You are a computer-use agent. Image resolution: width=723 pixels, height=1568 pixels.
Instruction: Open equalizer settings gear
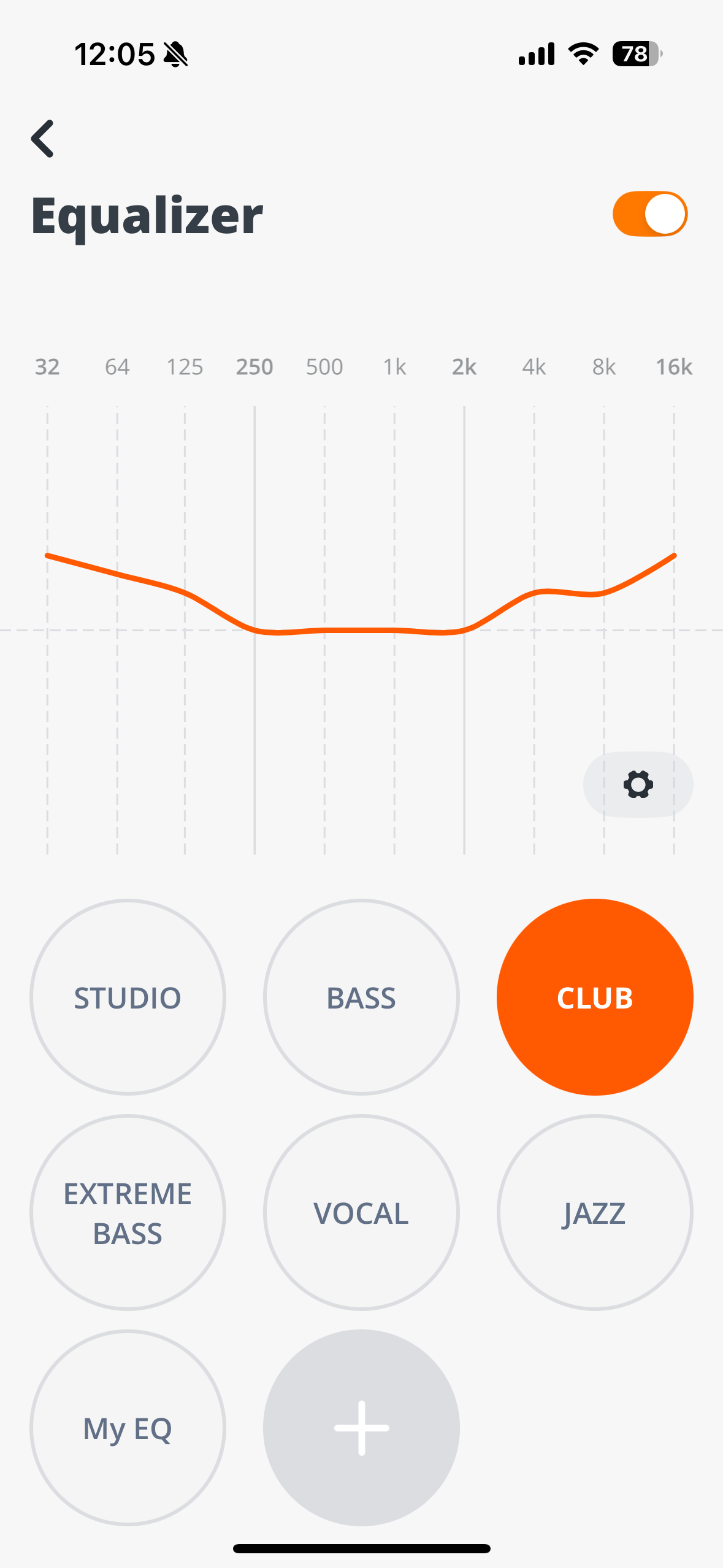[x=638, y=785]
